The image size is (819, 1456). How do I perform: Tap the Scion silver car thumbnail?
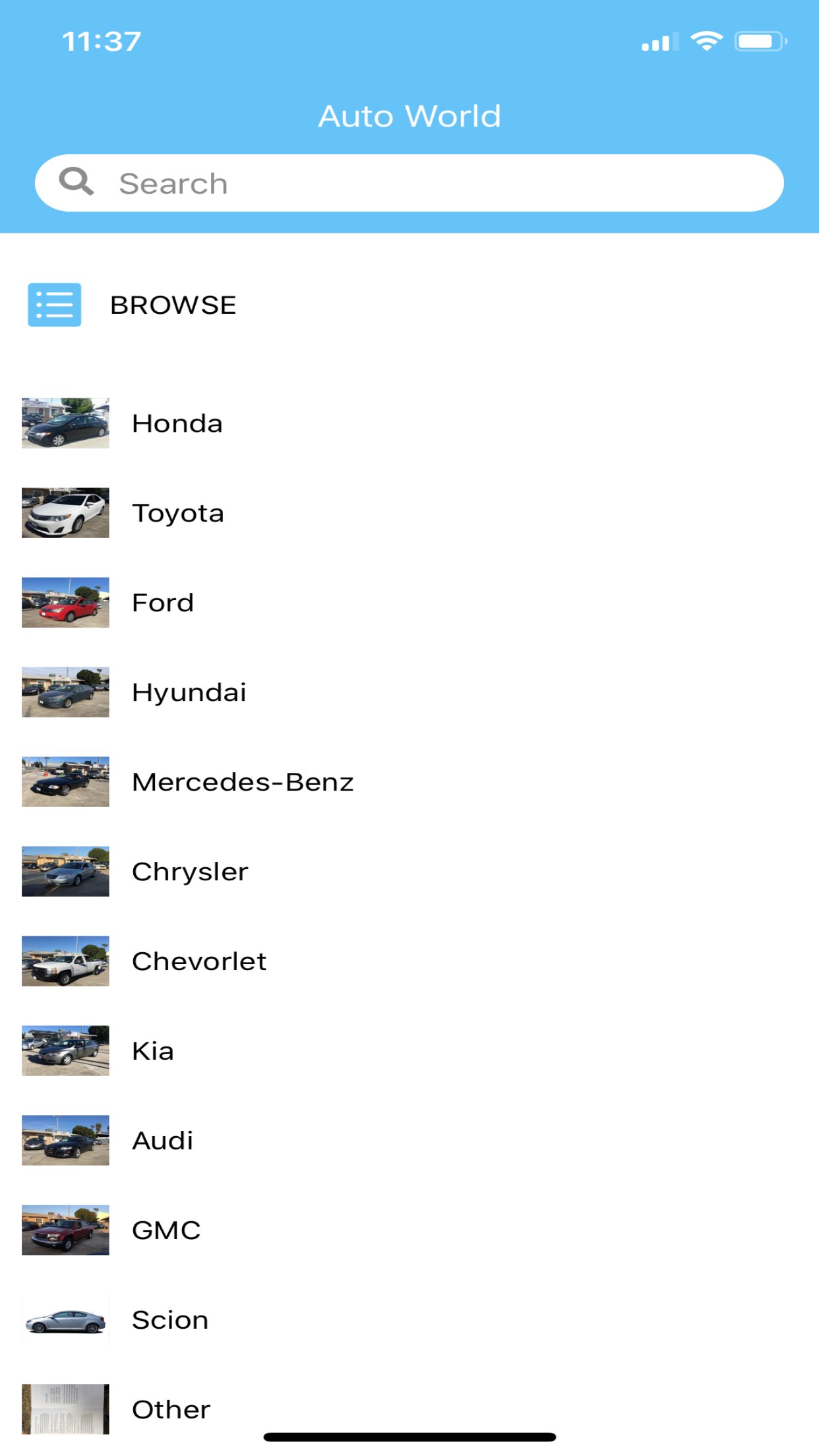coord(65,1319)
